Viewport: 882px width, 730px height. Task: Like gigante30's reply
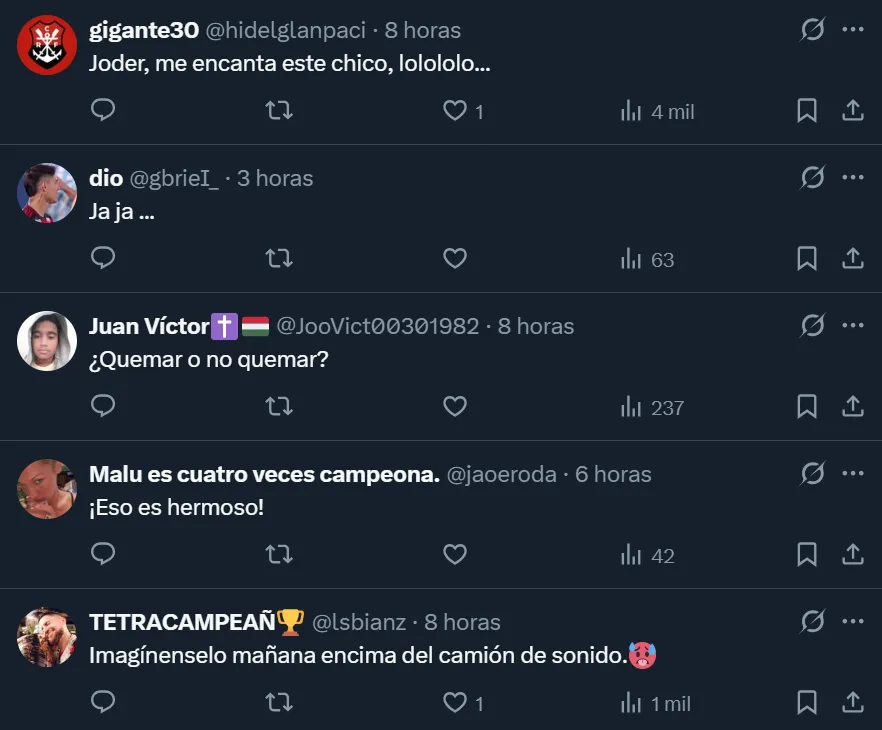pos(455,111)
